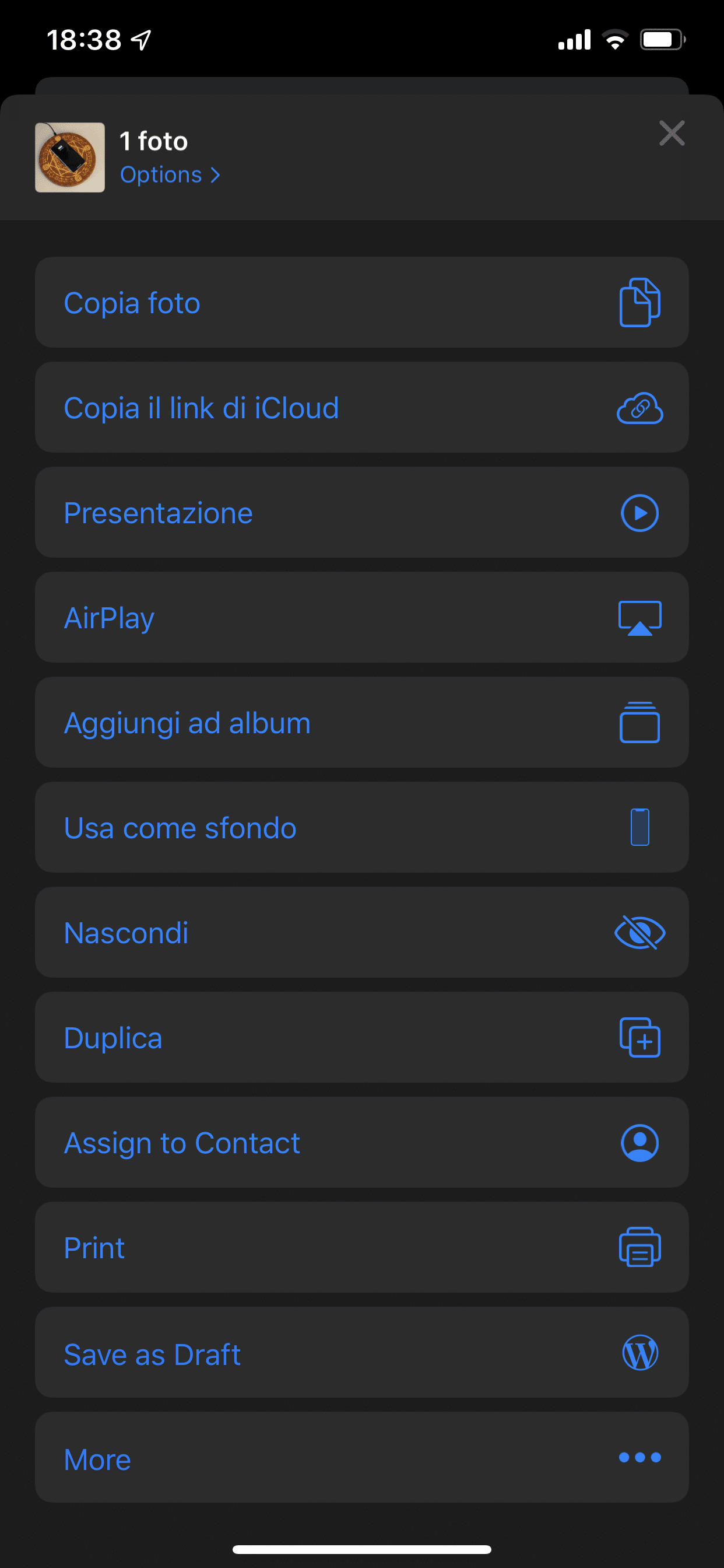724x1568 pixels.
Task: Choose AirPlay
Action: tap(361, 617)
